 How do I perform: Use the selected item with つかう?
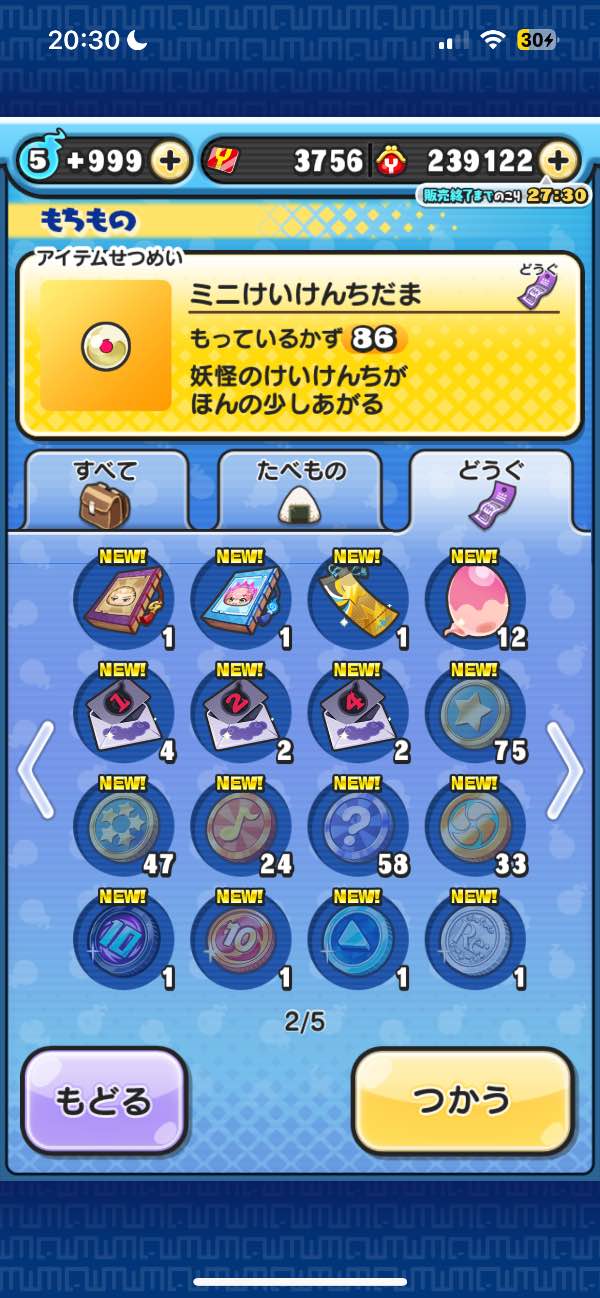tap(463, 1100)
